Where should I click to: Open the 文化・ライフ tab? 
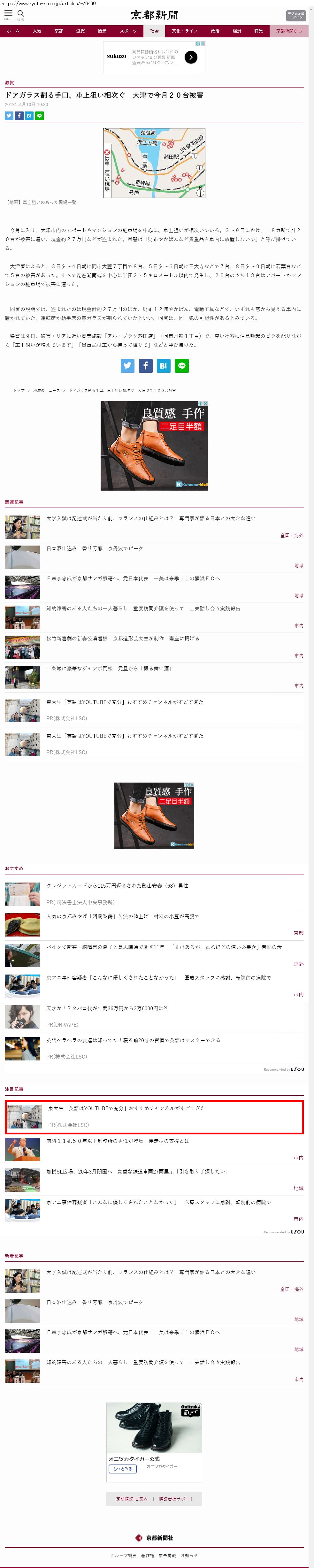point(184,31)
